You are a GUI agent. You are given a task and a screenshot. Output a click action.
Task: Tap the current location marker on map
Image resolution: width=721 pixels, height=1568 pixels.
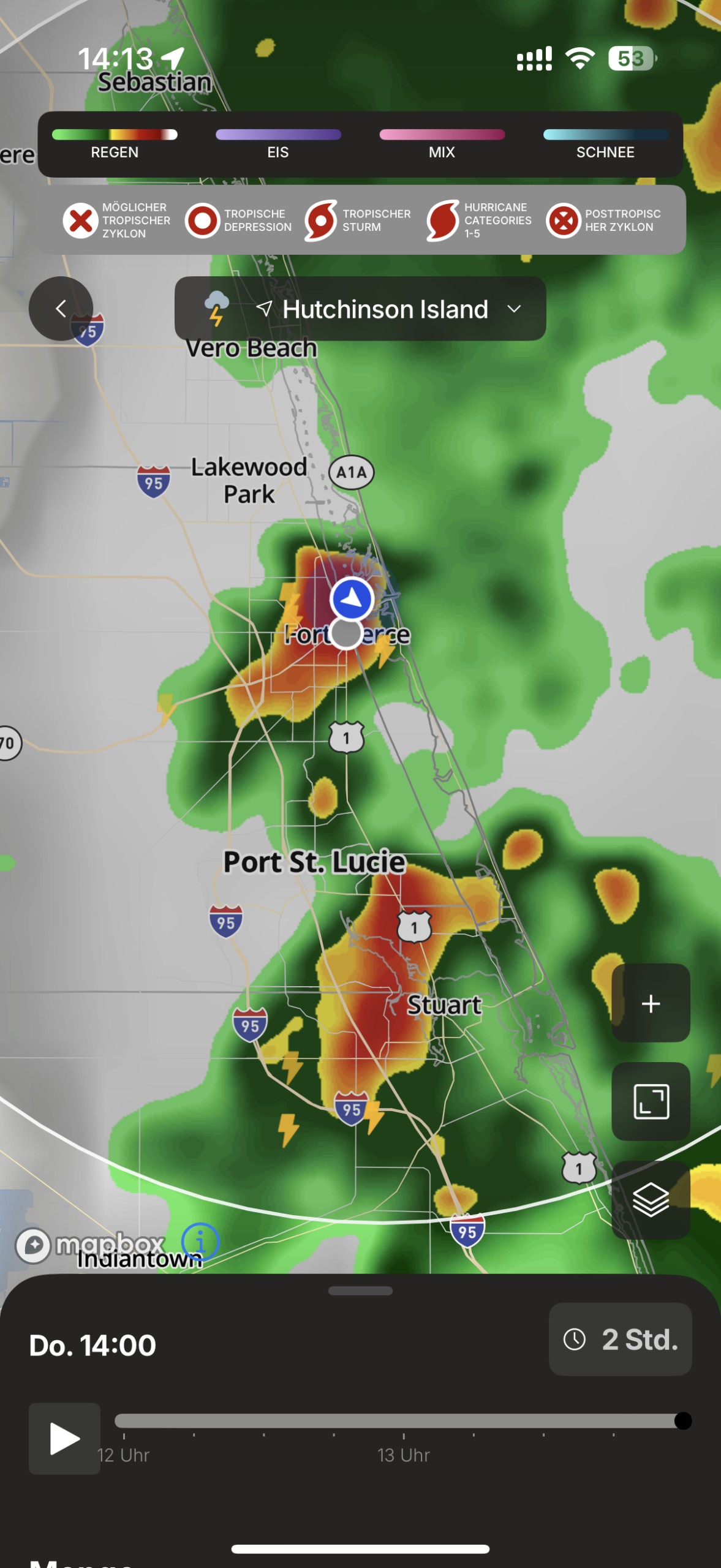(352, 598)
